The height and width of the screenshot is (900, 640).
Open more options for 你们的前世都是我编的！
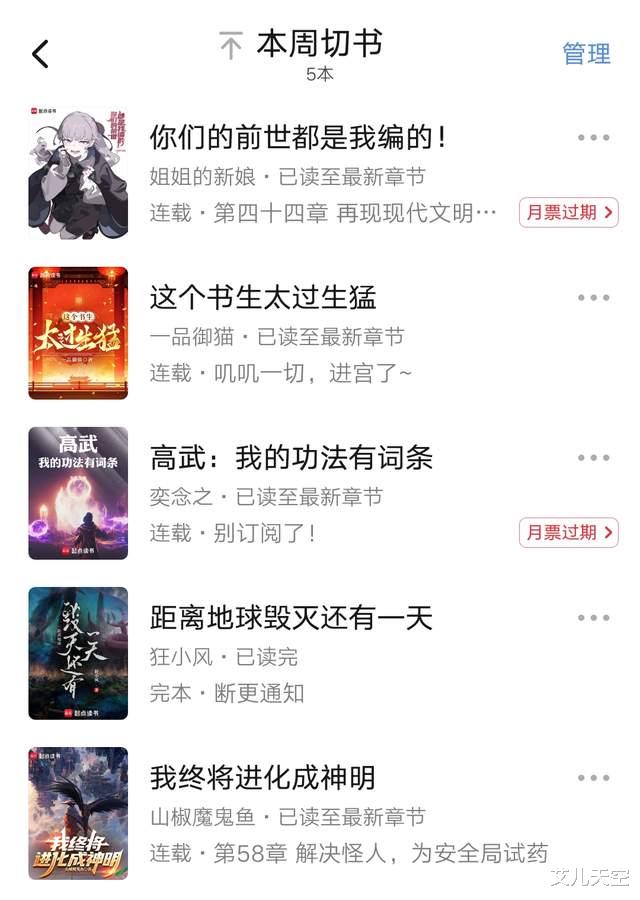[x=593, y=138]
